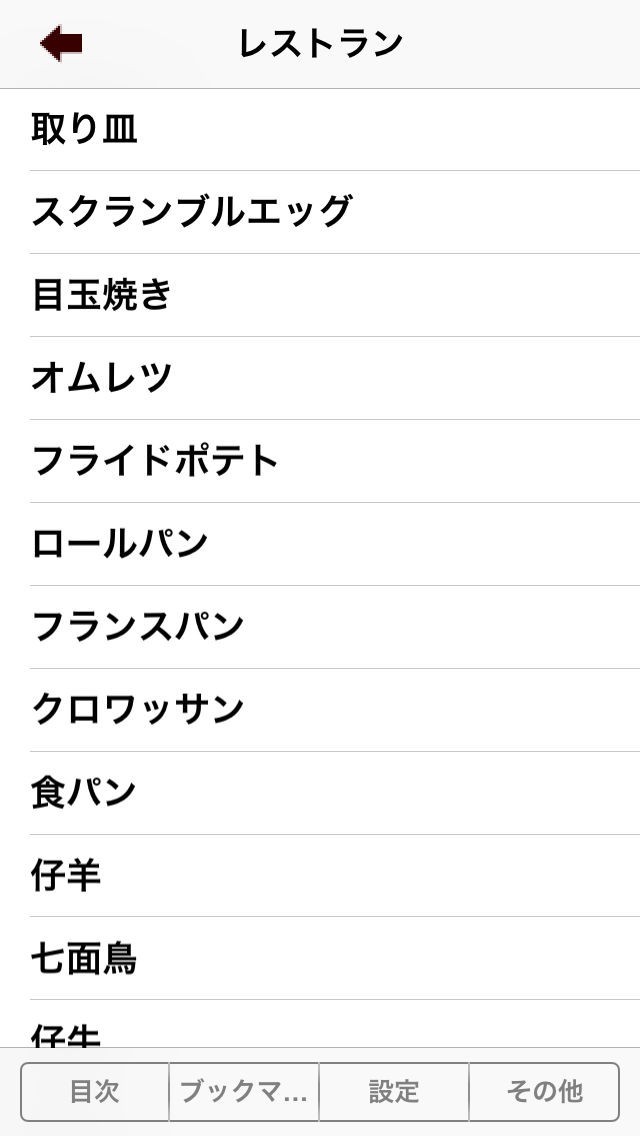Viewport: 640px width, 1136px height.
Task: Select the 目玉焼き row
Action: [x=320, y=296]
